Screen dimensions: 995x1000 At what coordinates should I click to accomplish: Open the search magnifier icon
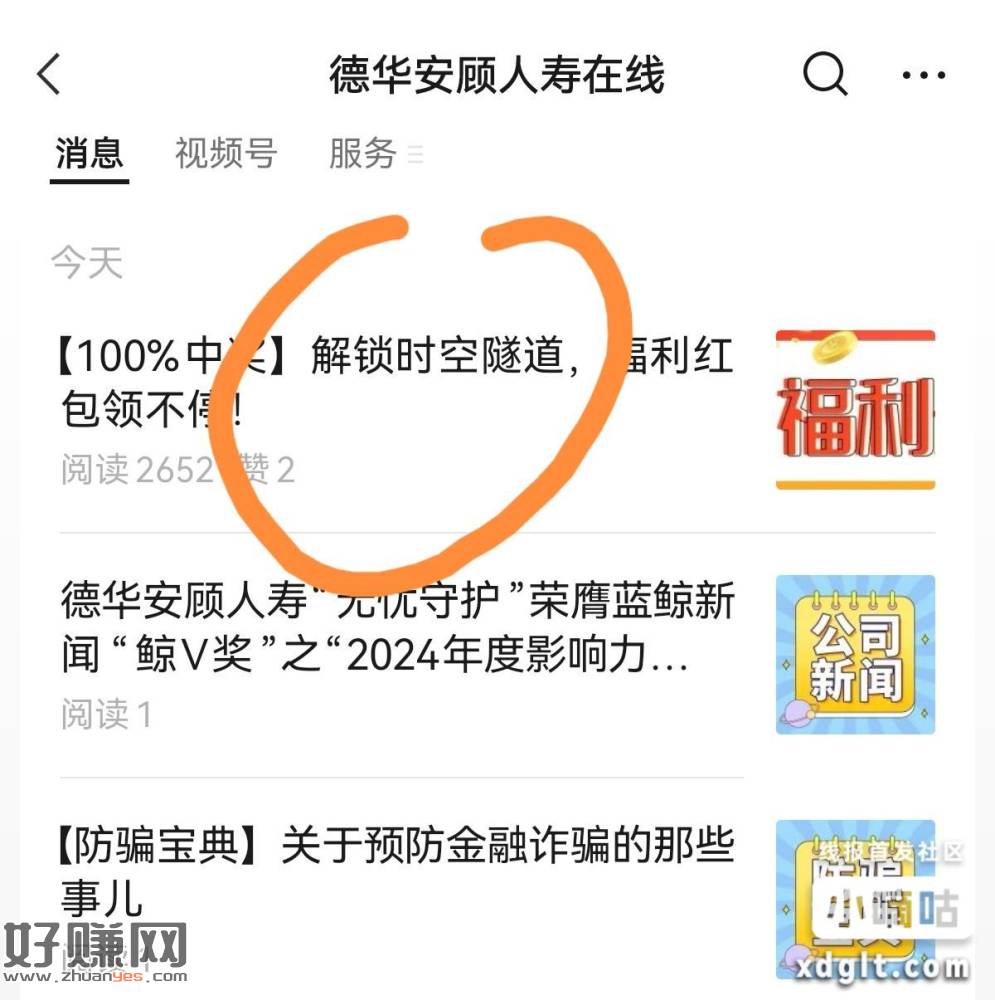(824, 75)
